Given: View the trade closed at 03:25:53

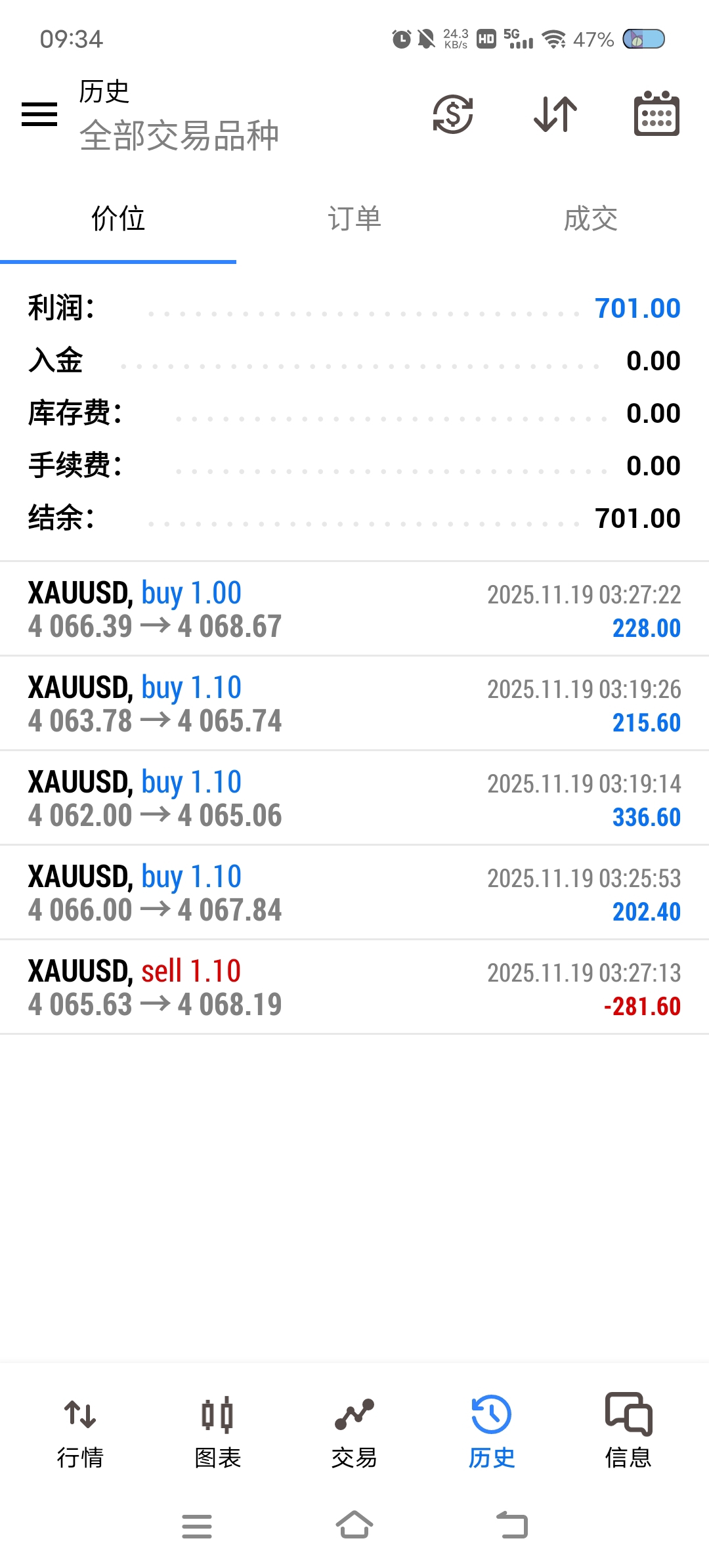Looking at the screenshot, I should 354,893.
